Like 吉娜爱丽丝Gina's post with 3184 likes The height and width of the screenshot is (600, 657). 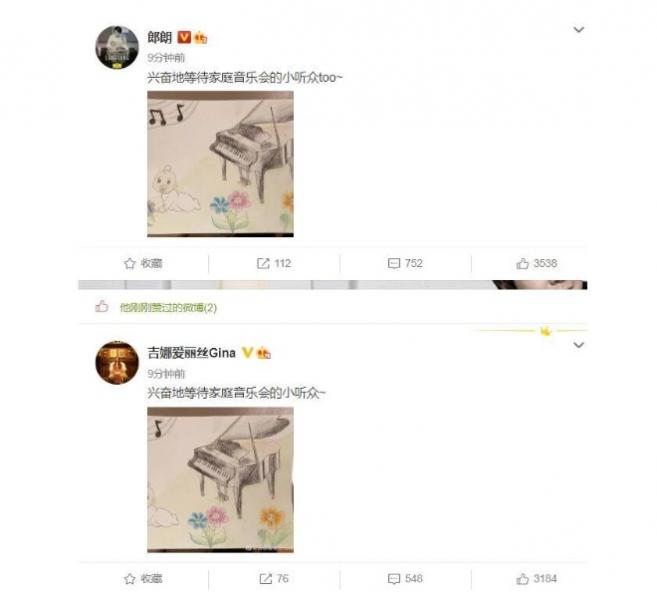pos(537,578)
